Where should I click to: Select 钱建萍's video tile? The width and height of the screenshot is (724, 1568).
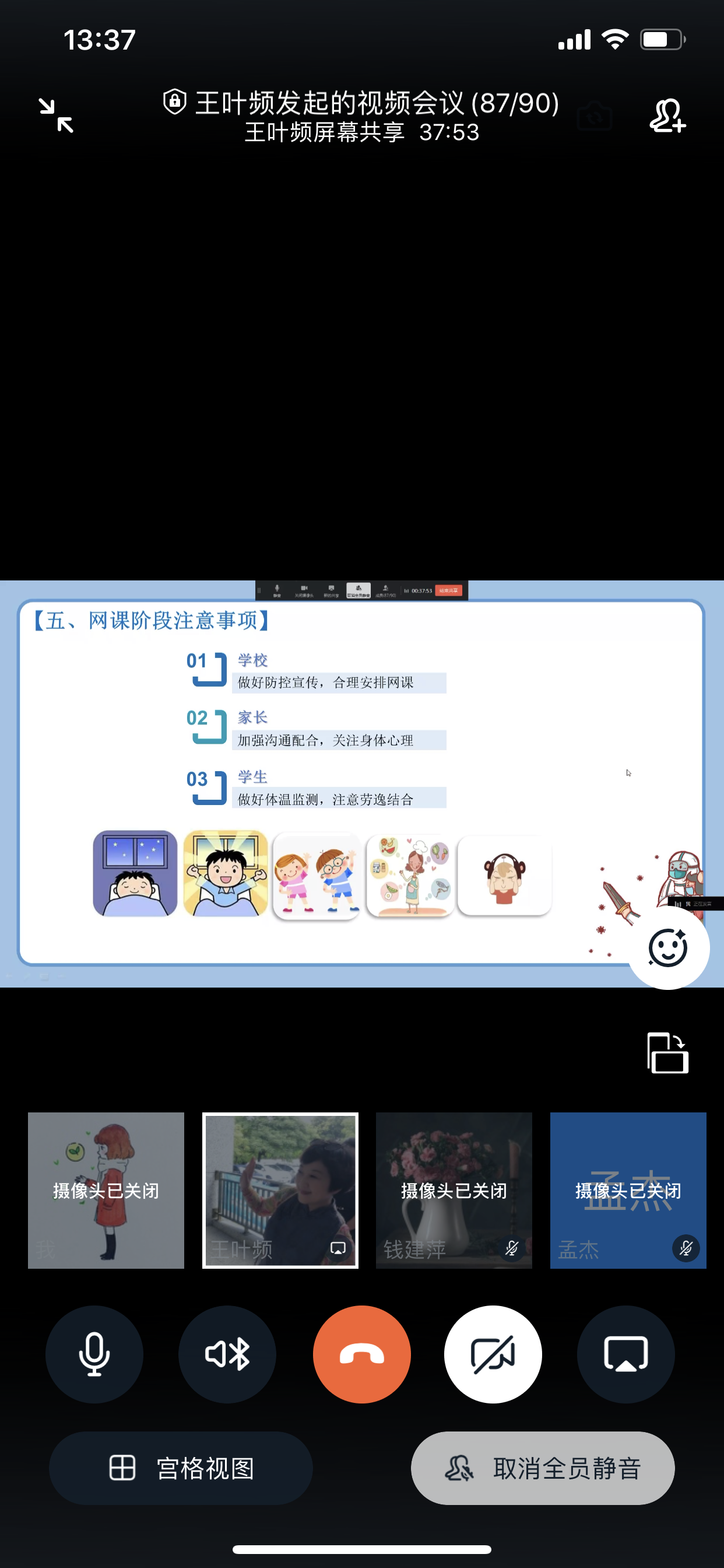tap(454, 1190)
